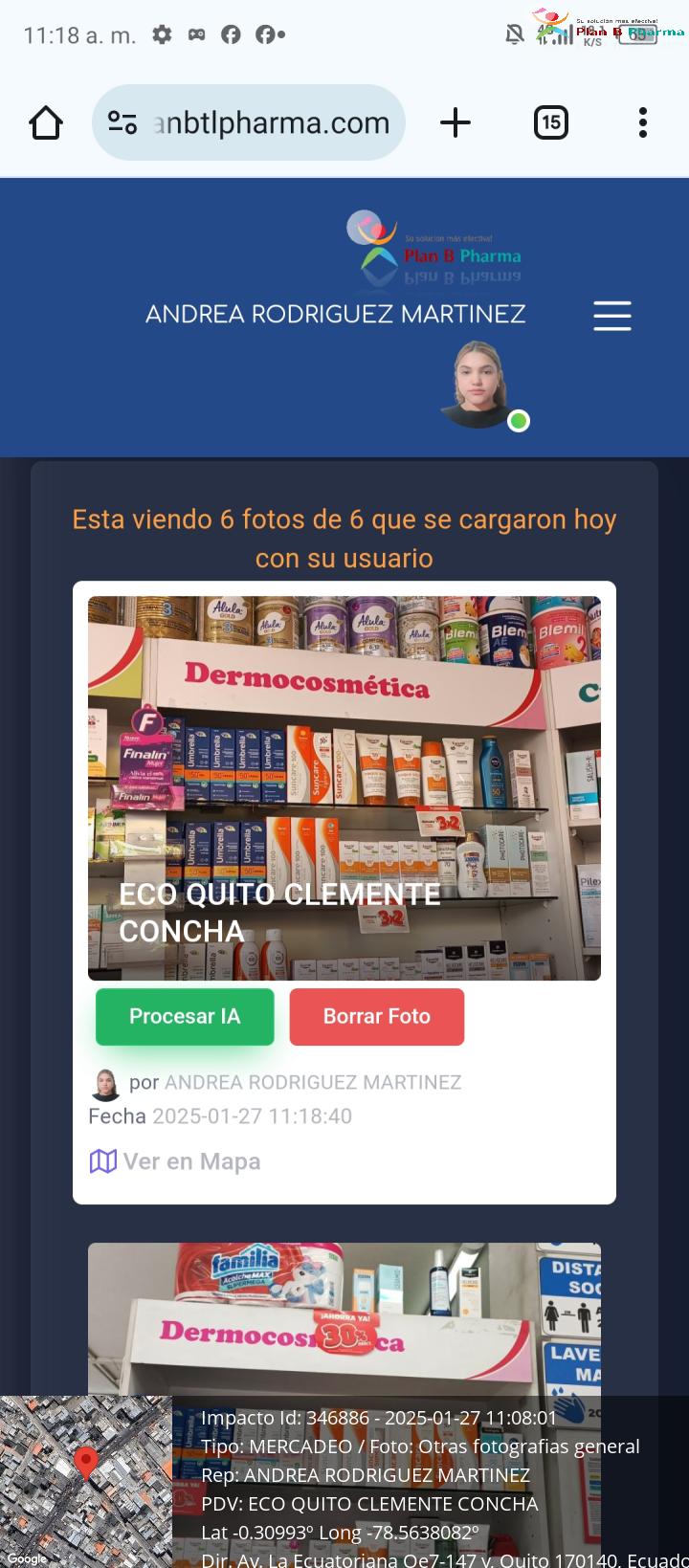The image size is (689, 1568).
Task: Open the hamburger menu beside the user name
Action: point(612,316)
